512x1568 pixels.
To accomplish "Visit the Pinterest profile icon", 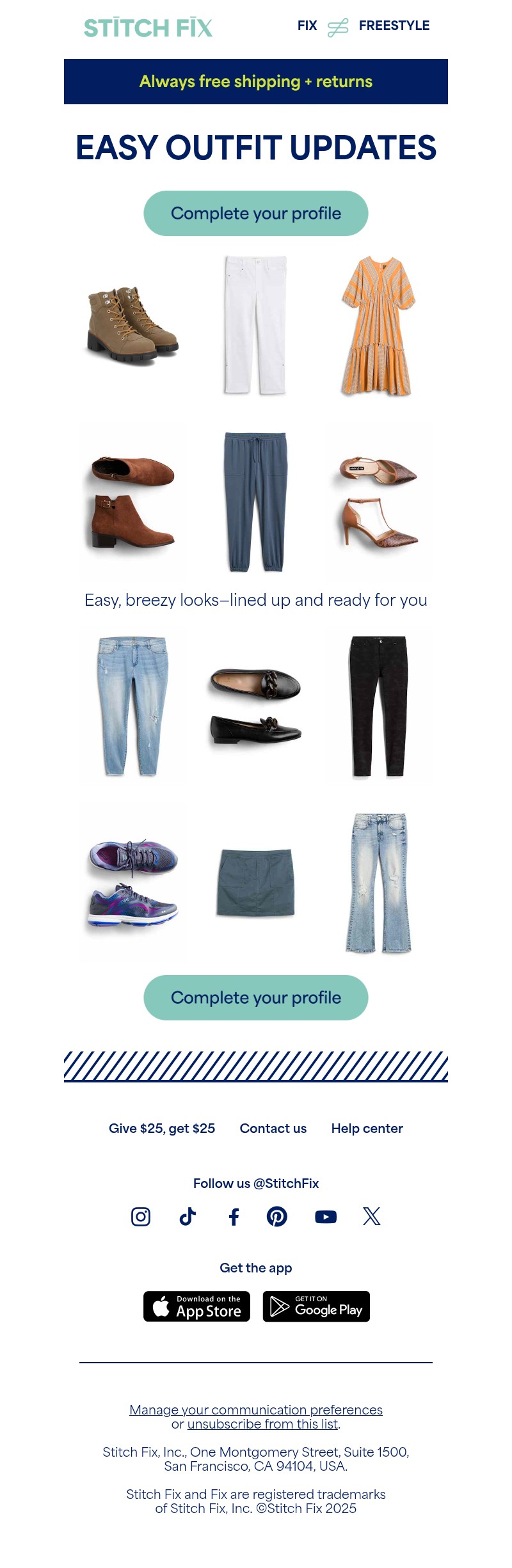I will (x=277, y=1216).
